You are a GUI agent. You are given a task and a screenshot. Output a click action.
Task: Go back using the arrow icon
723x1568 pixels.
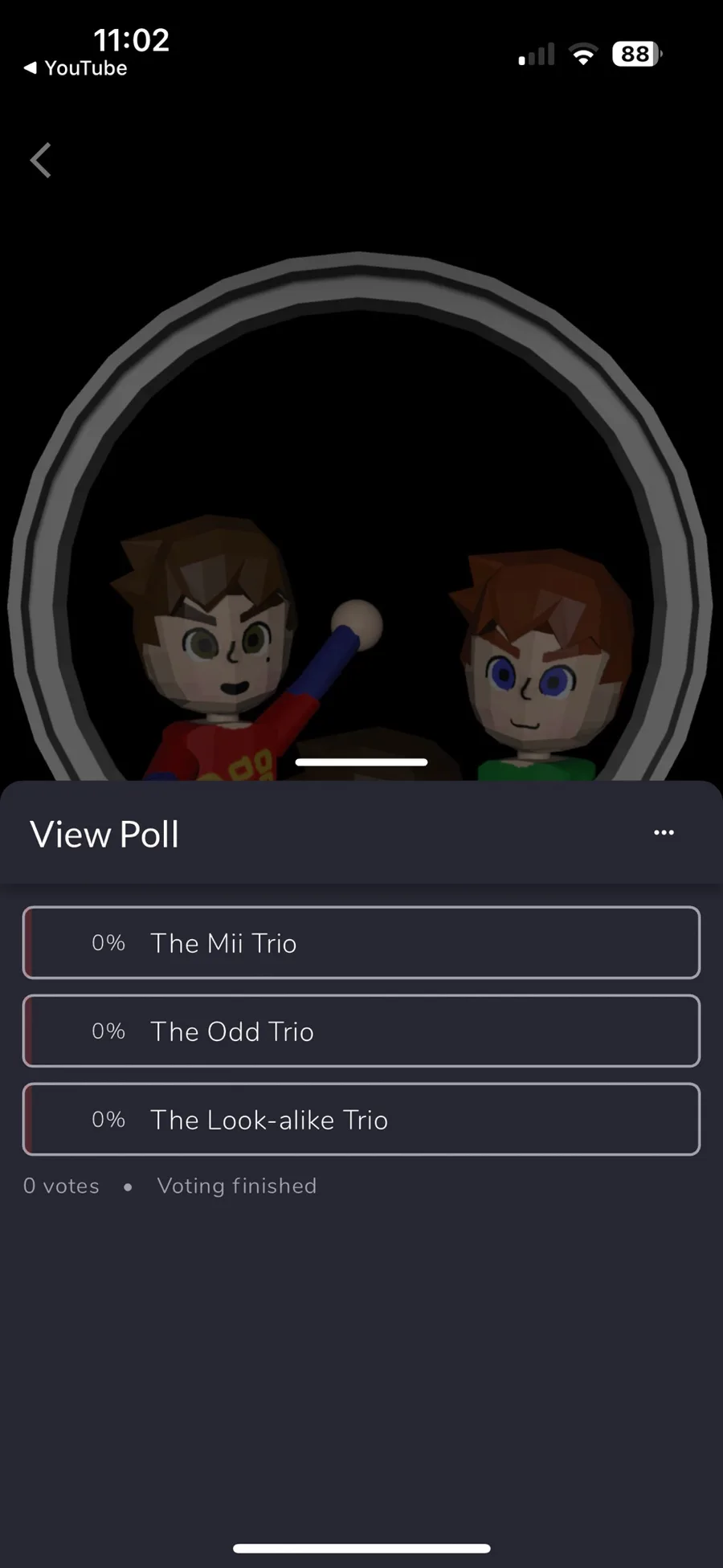41,160
